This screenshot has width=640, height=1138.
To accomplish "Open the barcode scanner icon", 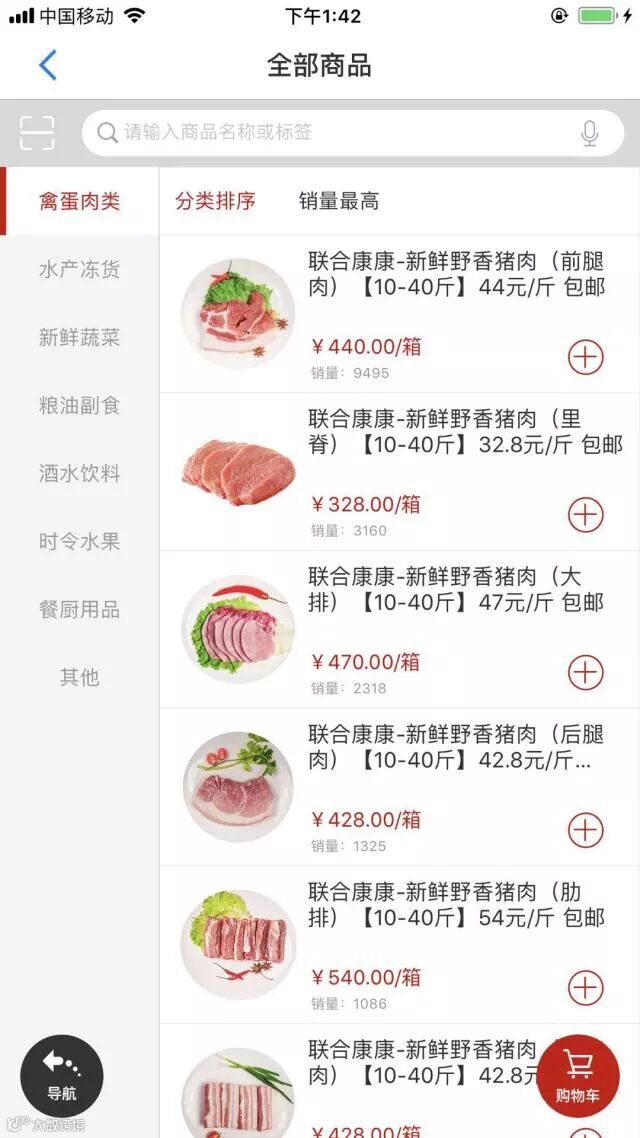I will [37, 133].
